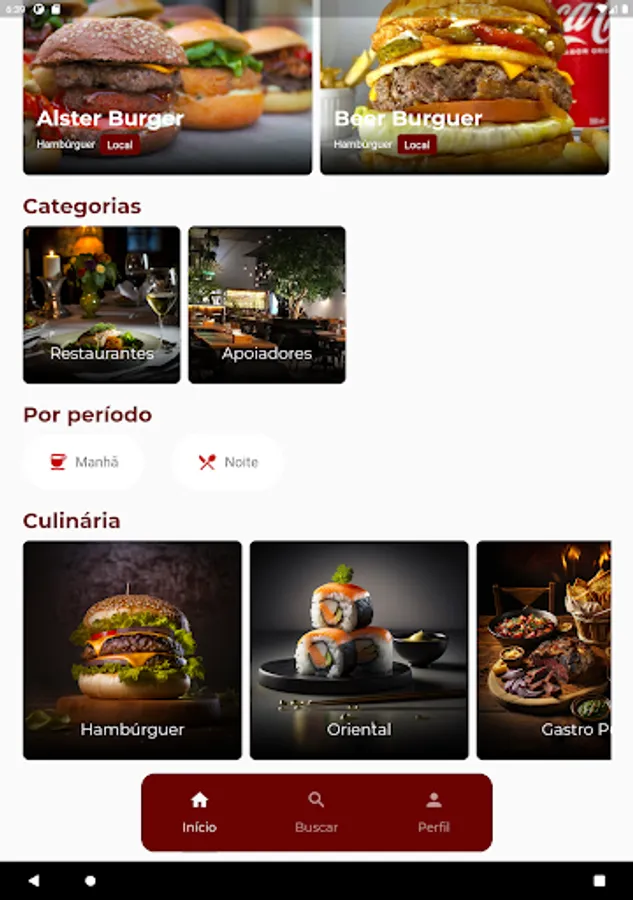The width and height of the screenshot is (633, 900).
Task: Tap the system back button
Action: click(34, 881)
